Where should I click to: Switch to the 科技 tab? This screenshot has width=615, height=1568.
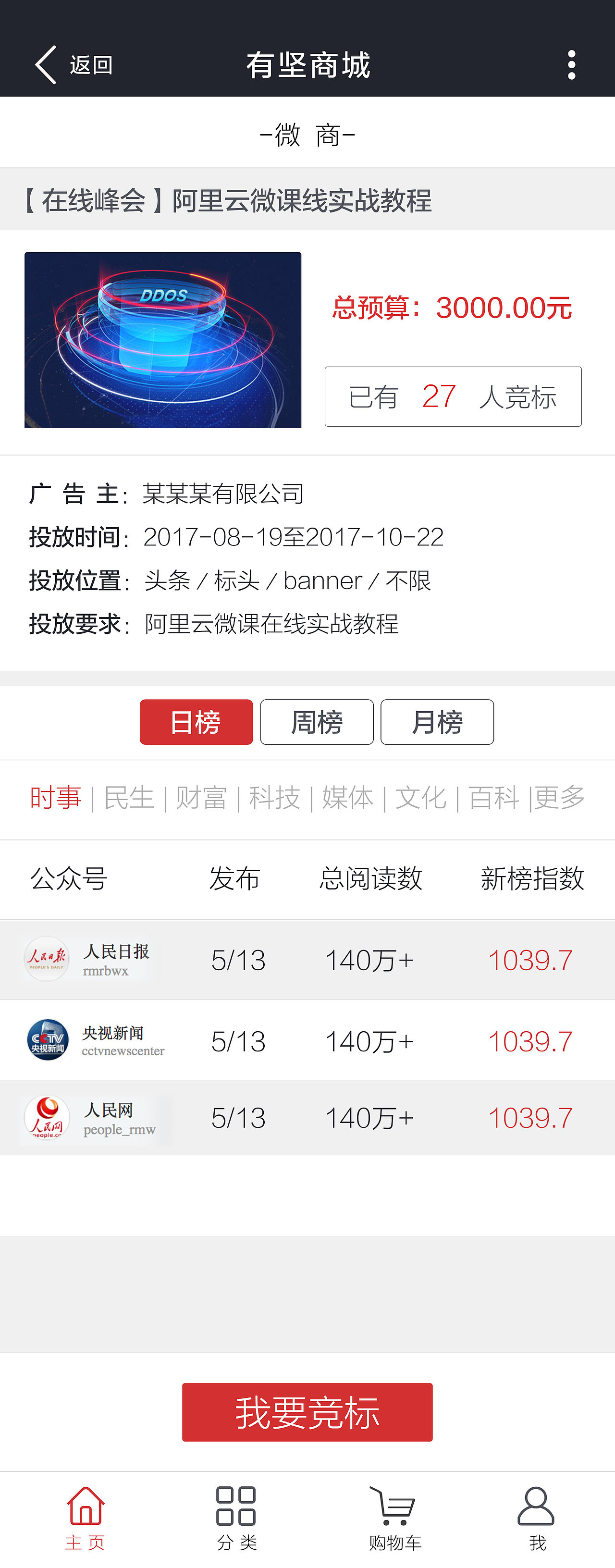click(274, 798)
